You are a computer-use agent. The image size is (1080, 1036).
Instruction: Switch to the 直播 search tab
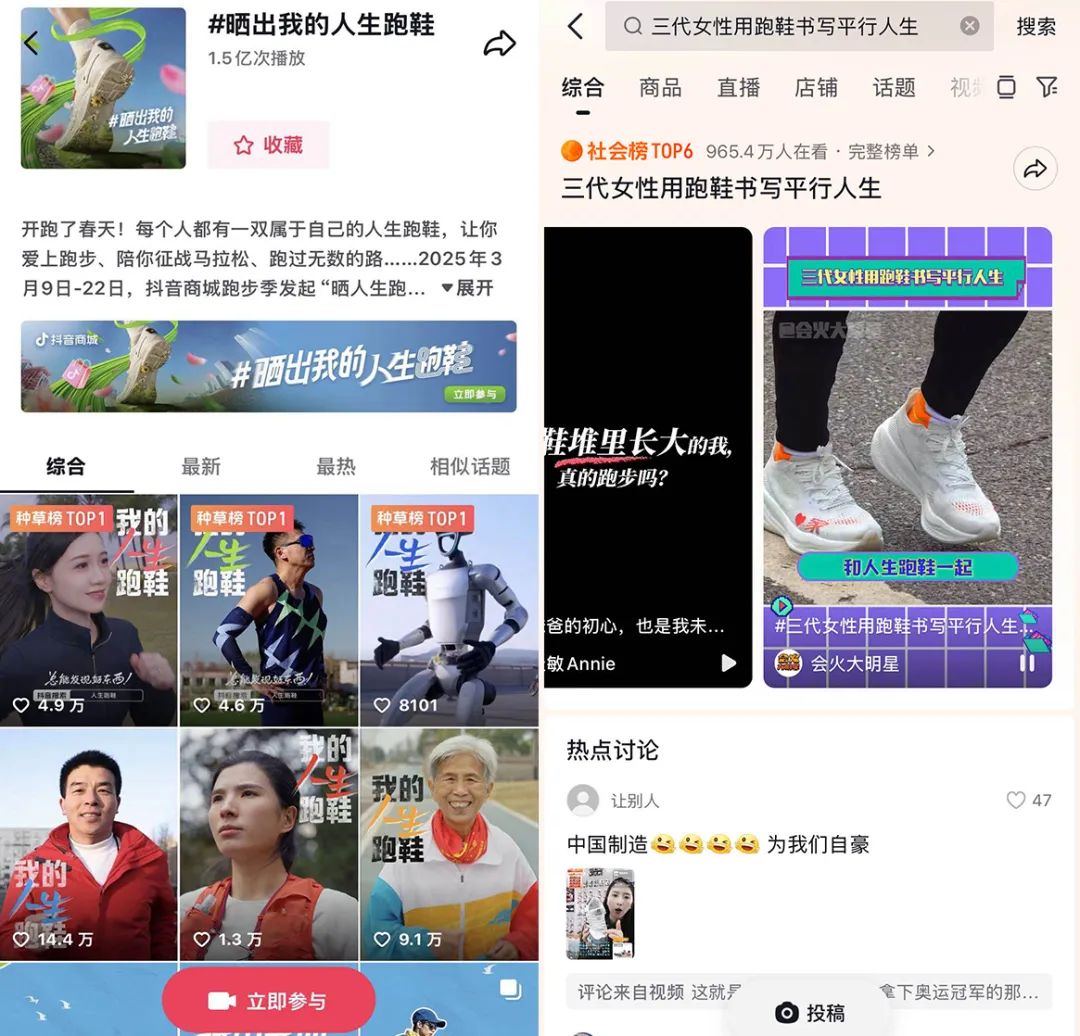(x=738, y=88)
